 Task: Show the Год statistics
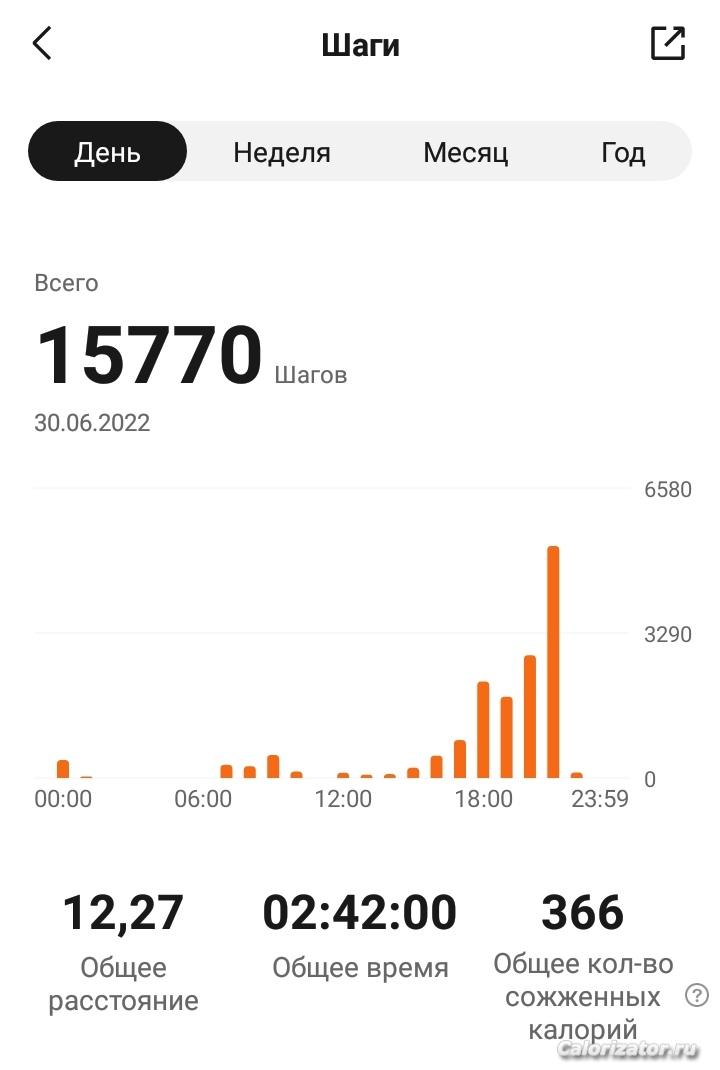pos(623,152)
